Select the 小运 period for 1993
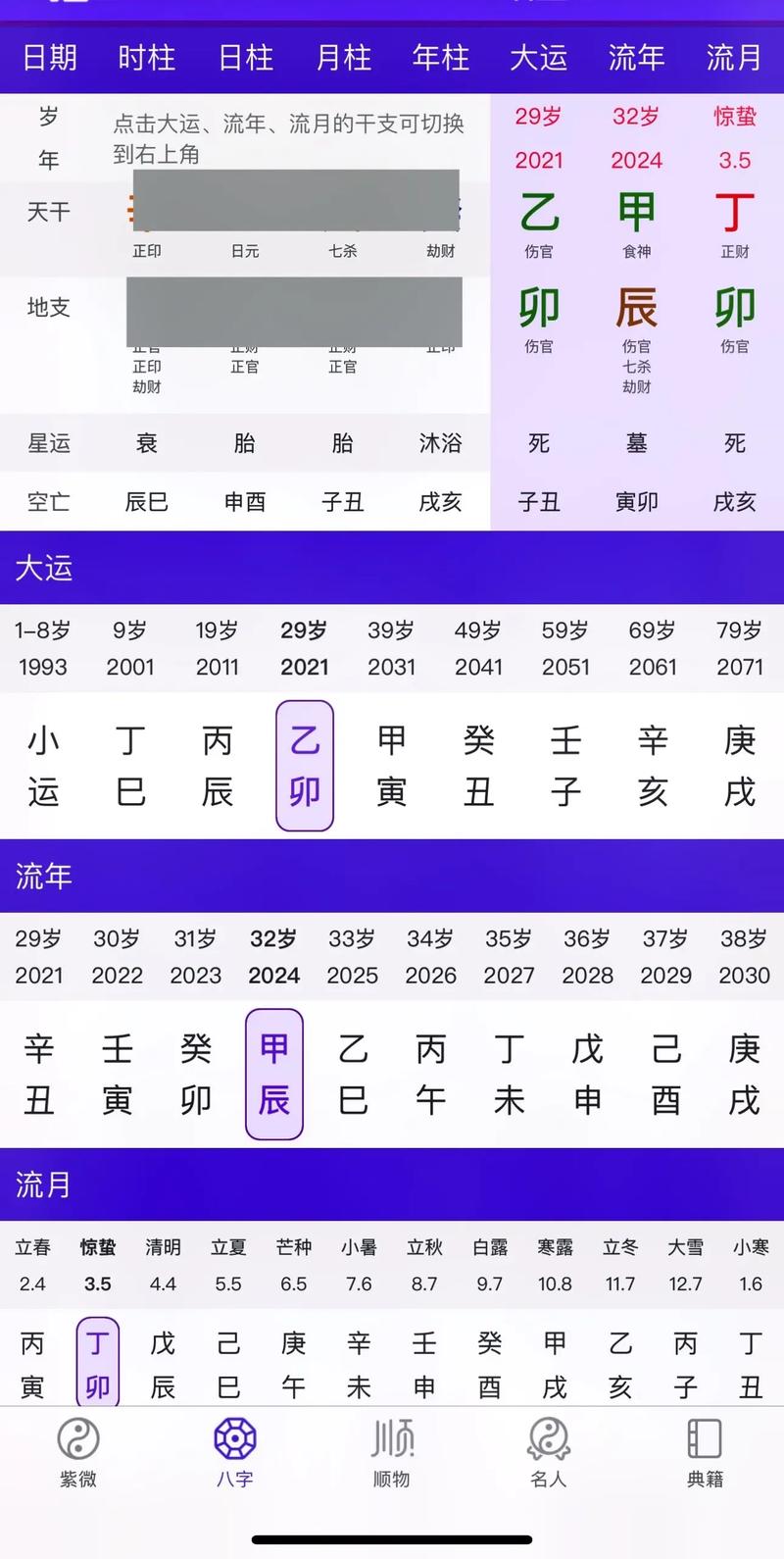This screenshot has width=784, height=1559. click(43, 766)
